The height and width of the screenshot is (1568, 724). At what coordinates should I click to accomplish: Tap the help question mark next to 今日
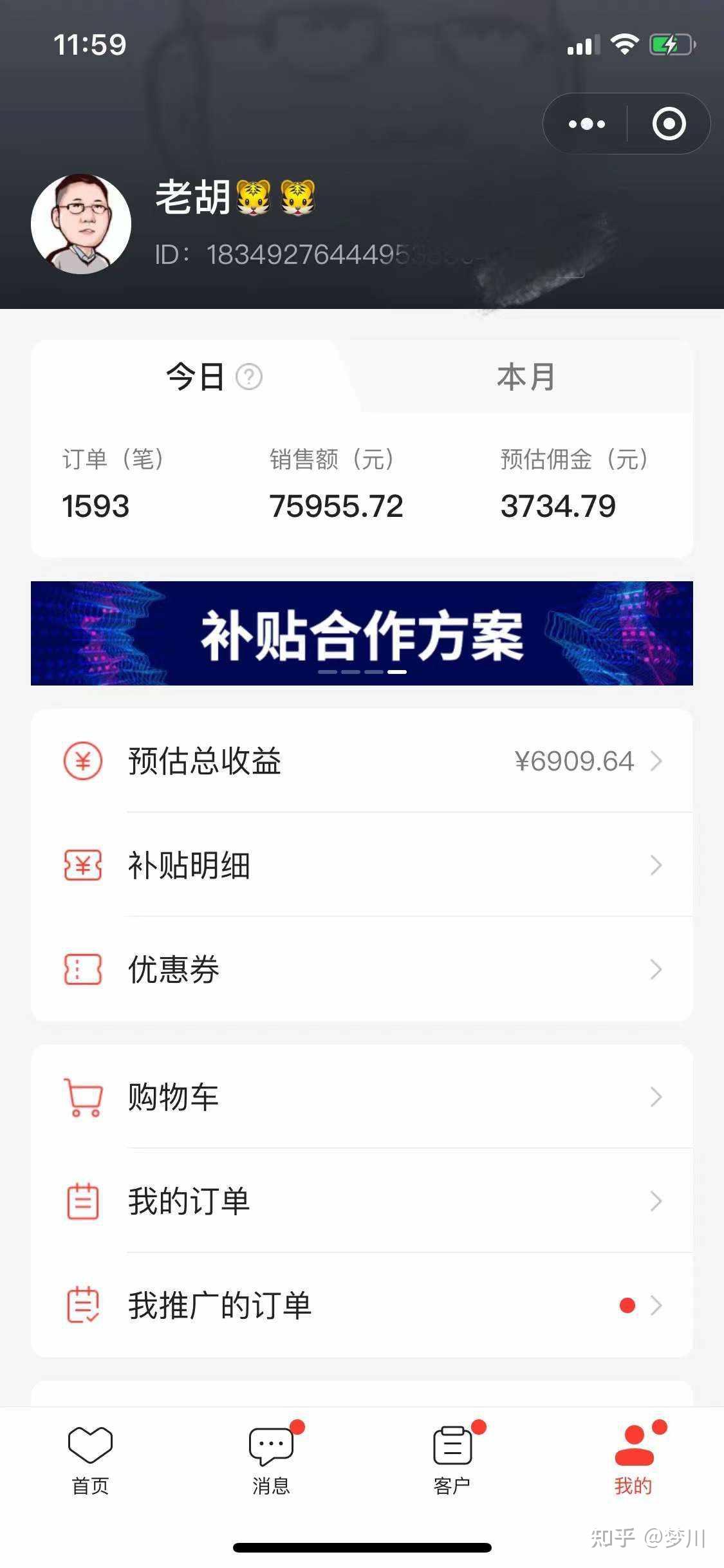[249, 377]
